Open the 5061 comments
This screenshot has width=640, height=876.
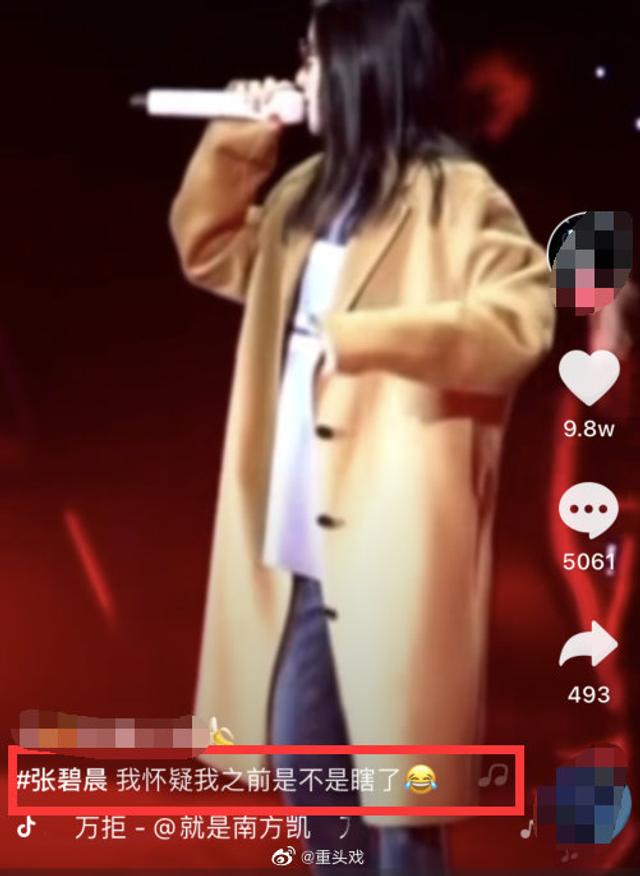588,512
